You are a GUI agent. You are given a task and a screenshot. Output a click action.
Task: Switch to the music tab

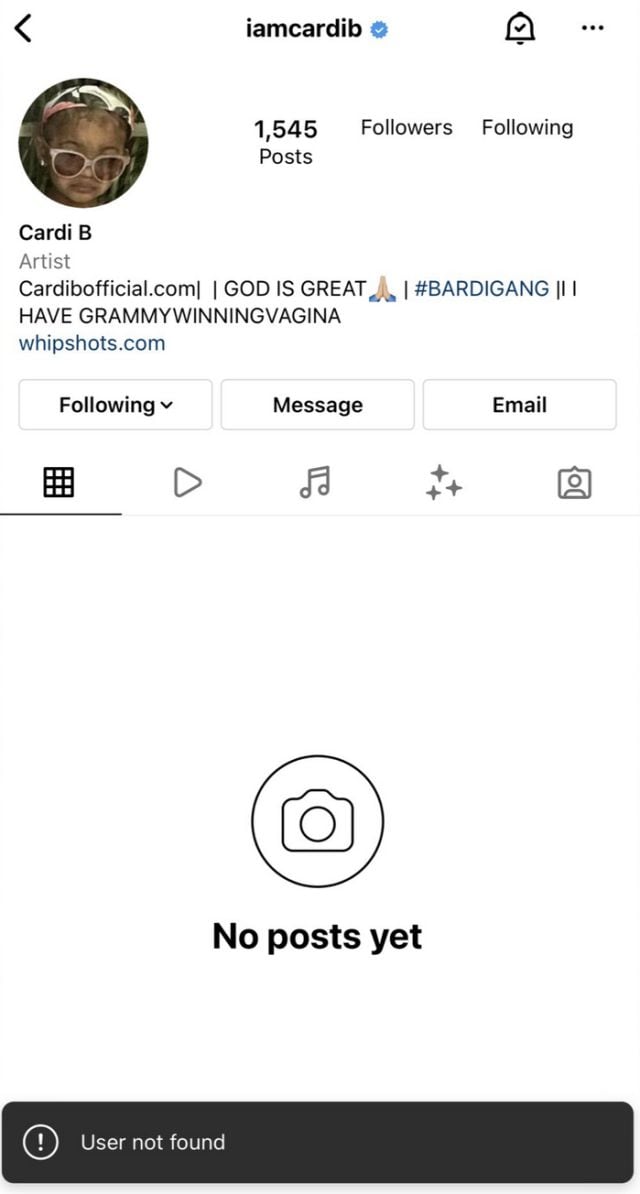click(x=315, y=483)
